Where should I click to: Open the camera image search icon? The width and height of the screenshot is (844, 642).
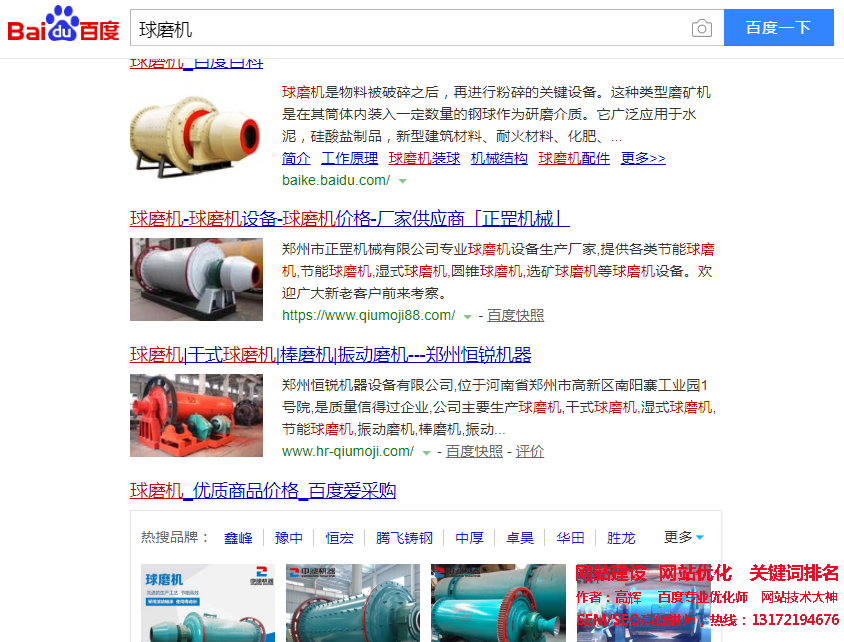coord(702,28)
